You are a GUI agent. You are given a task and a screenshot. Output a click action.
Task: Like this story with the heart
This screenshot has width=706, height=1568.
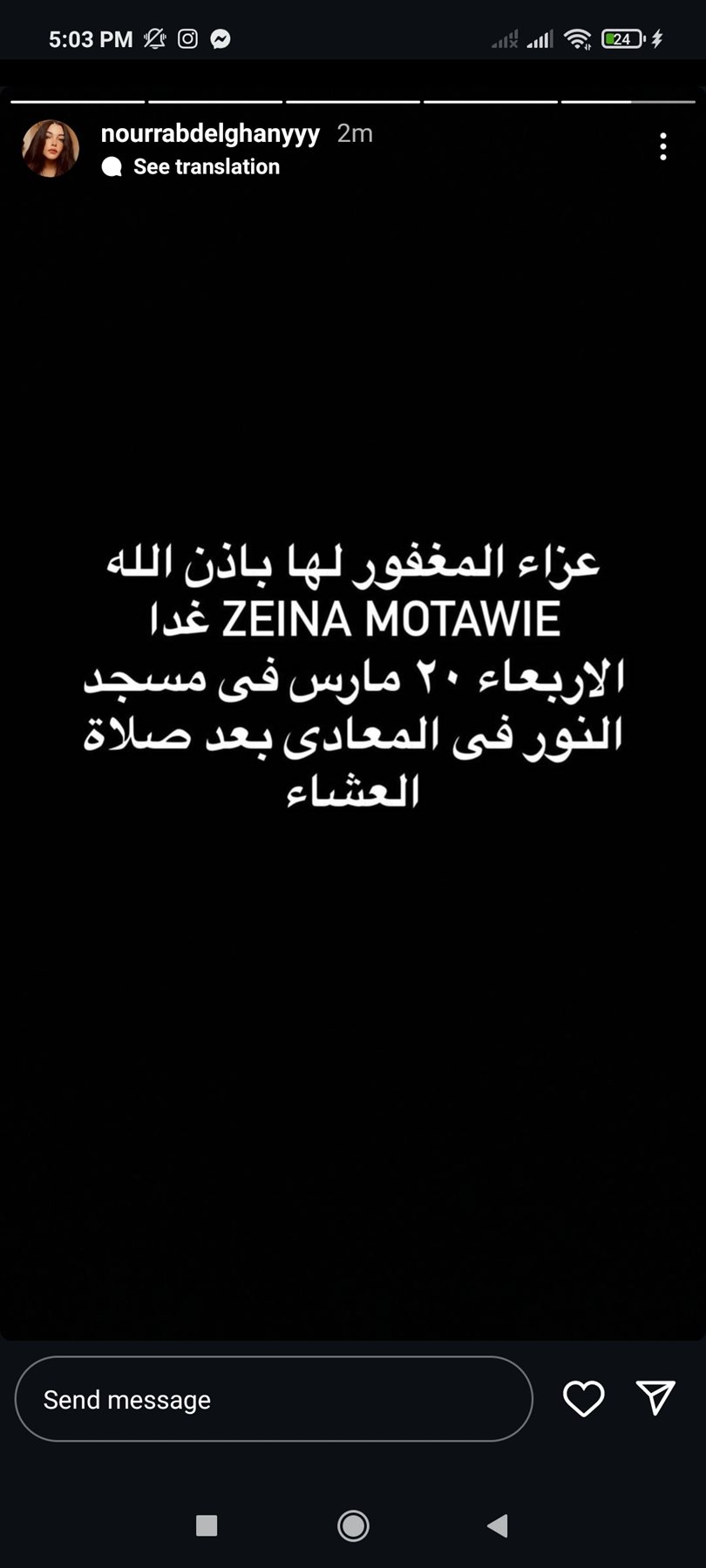coord(583,1398)
